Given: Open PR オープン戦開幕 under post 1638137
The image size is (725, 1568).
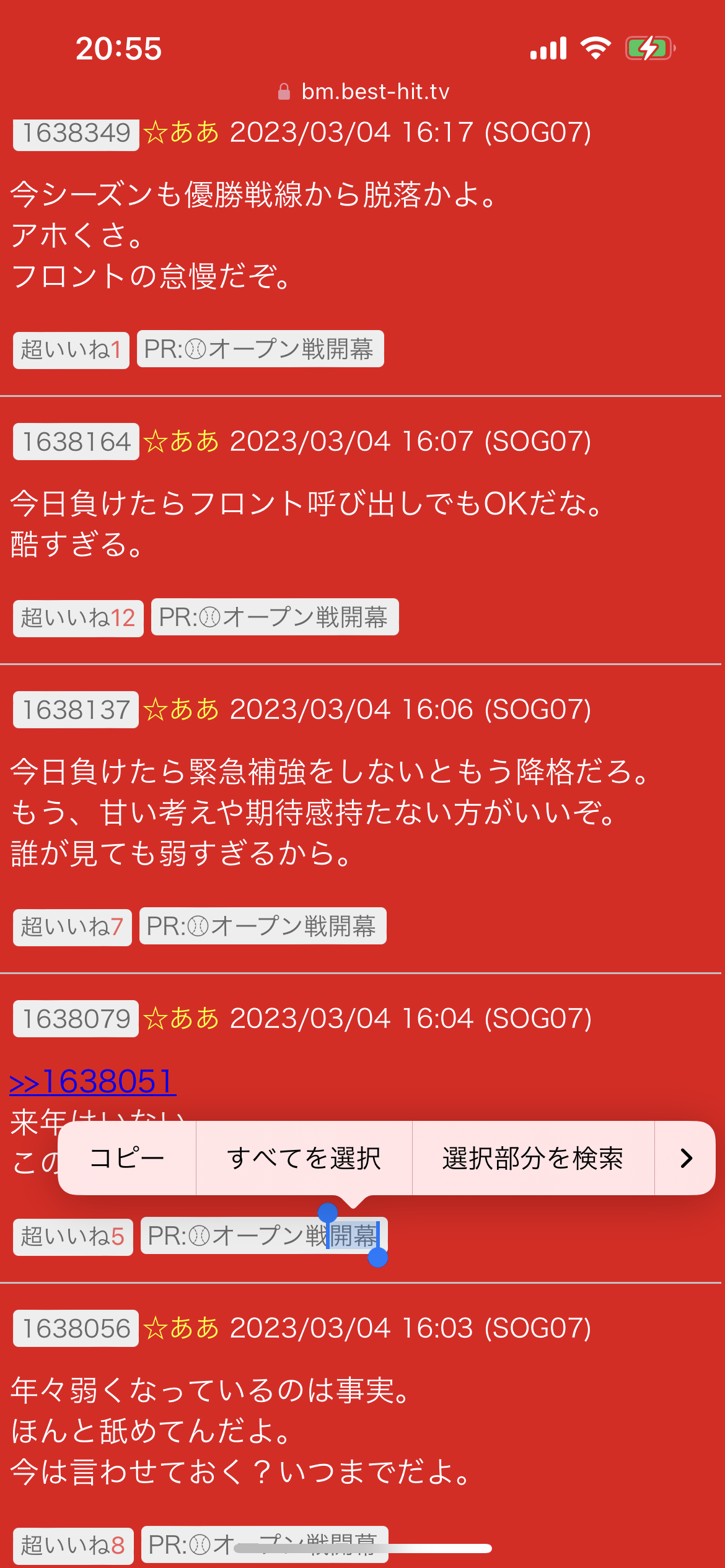Looking at the screenshot, I should click(x=263, y=926).
